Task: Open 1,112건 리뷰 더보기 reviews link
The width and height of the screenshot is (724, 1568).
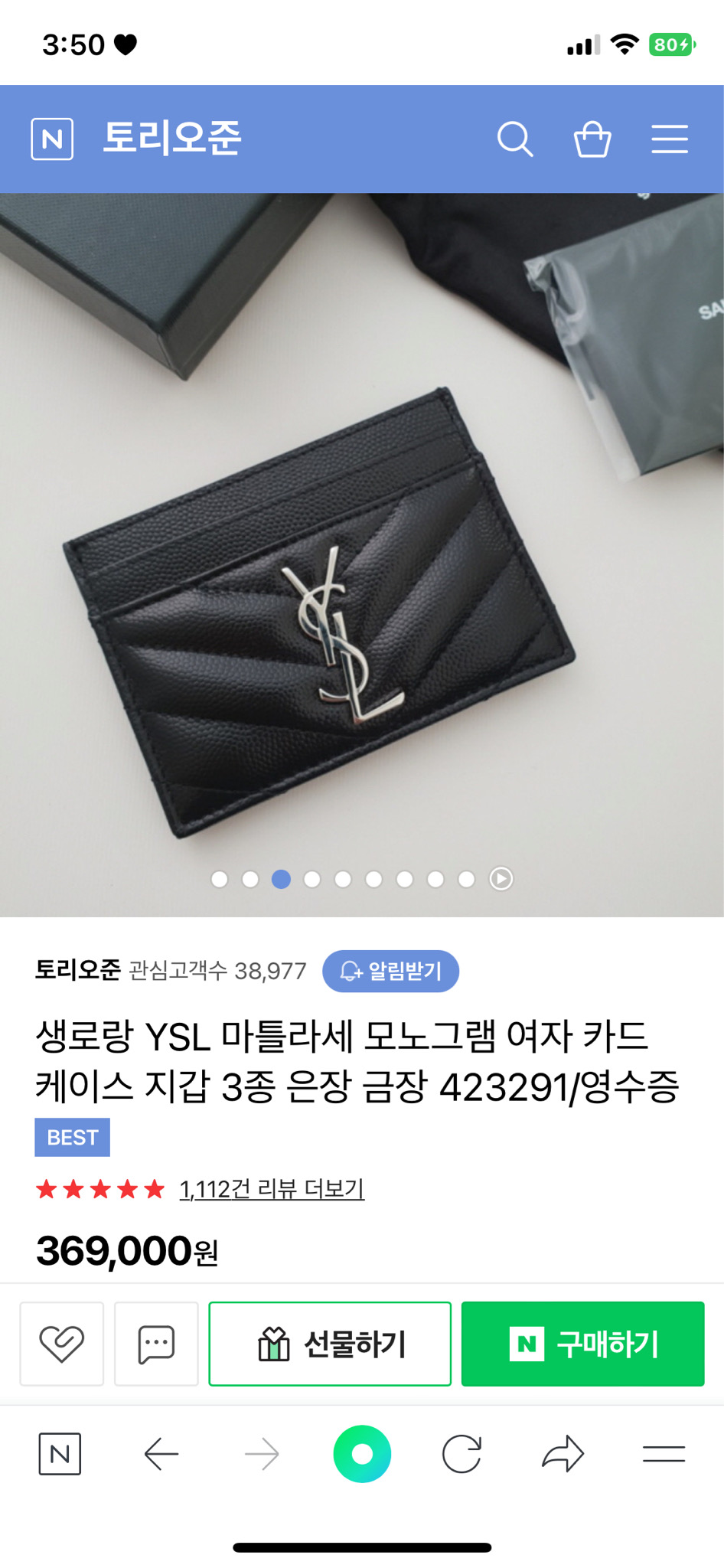Action: click(272, 1189)
